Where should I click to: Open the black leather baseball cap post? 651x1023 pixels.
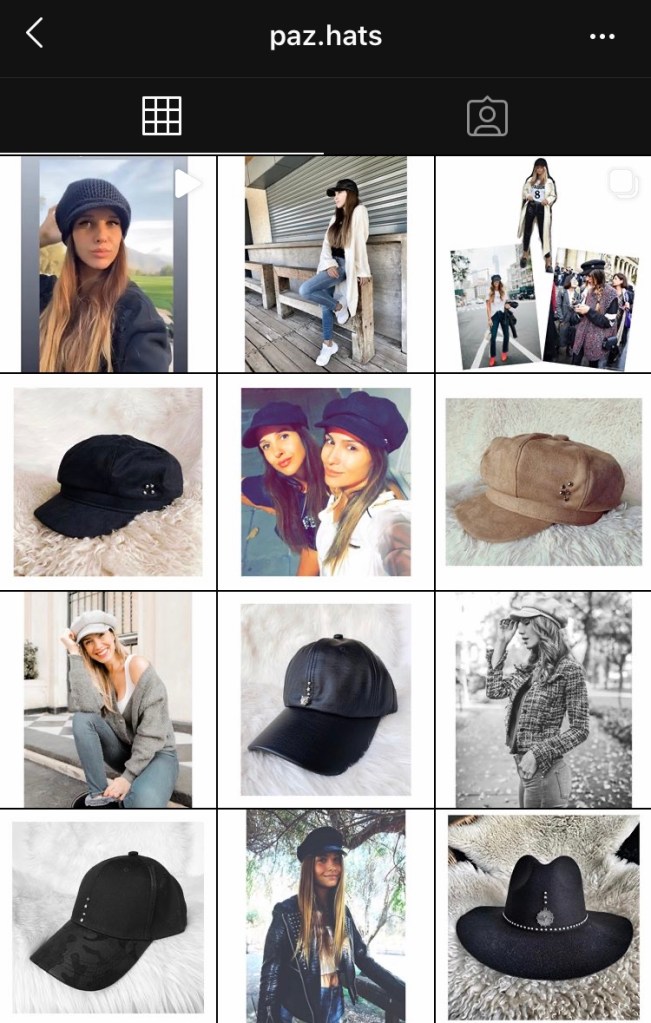coord(326,699)
